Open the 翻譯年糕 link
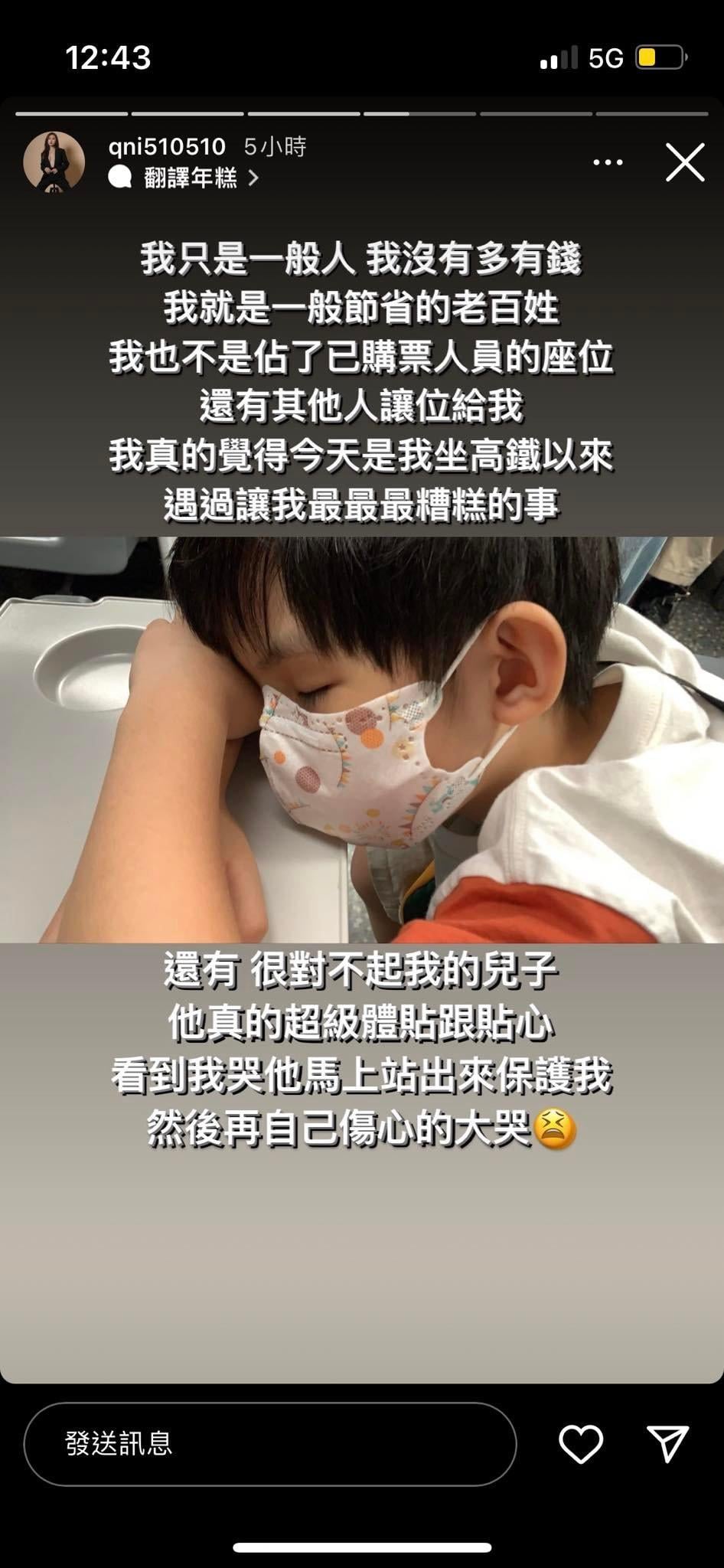 coord(191,178)
